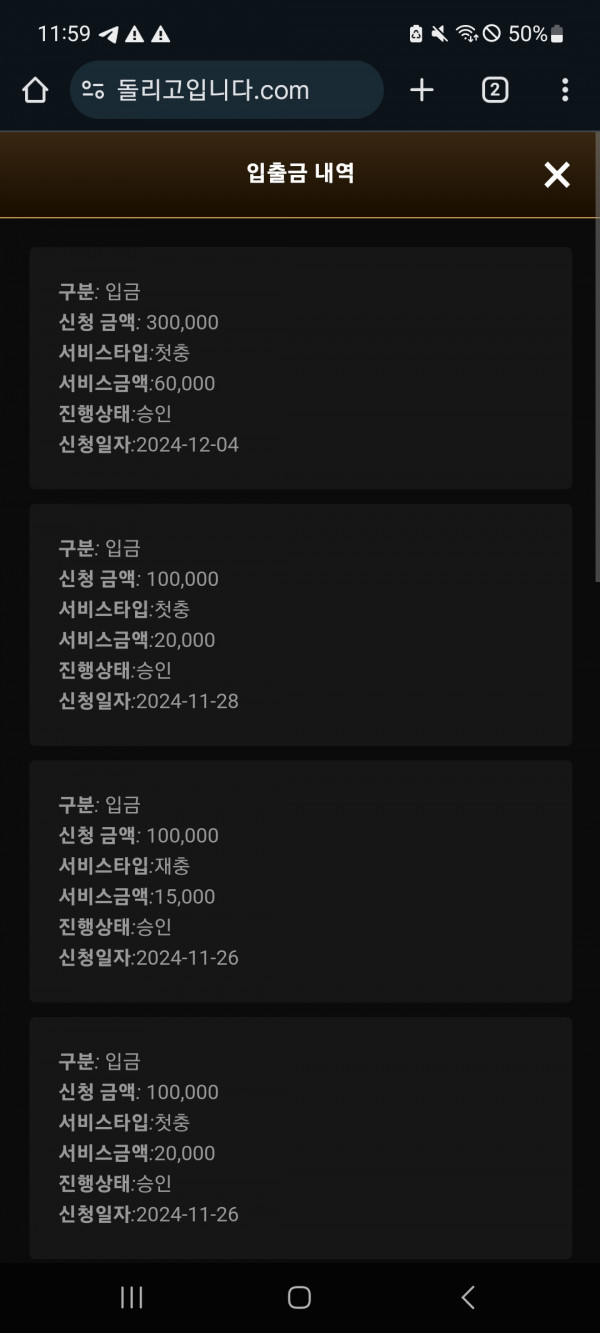Open the tab switcher showing 2 tabs
Image resolution: width=600 pixels, height=1333 pixels.
(x=495, y=90)
